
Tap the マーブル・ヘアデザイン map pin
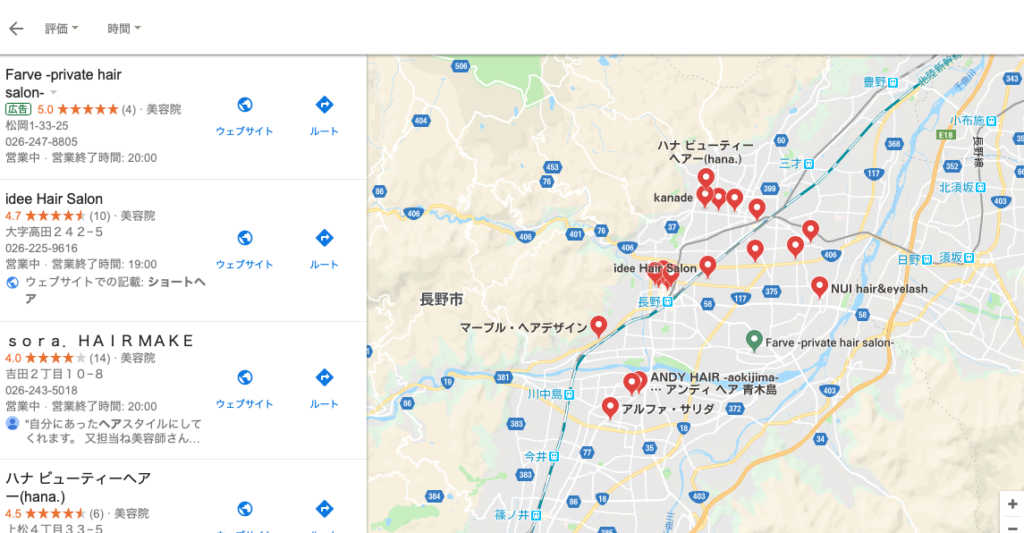tap(598, 325)
